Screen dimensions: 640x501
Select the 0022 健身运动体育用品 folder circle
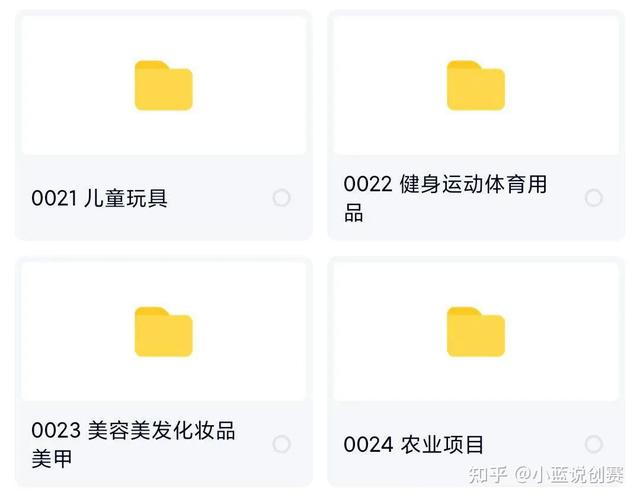[594, 198]
